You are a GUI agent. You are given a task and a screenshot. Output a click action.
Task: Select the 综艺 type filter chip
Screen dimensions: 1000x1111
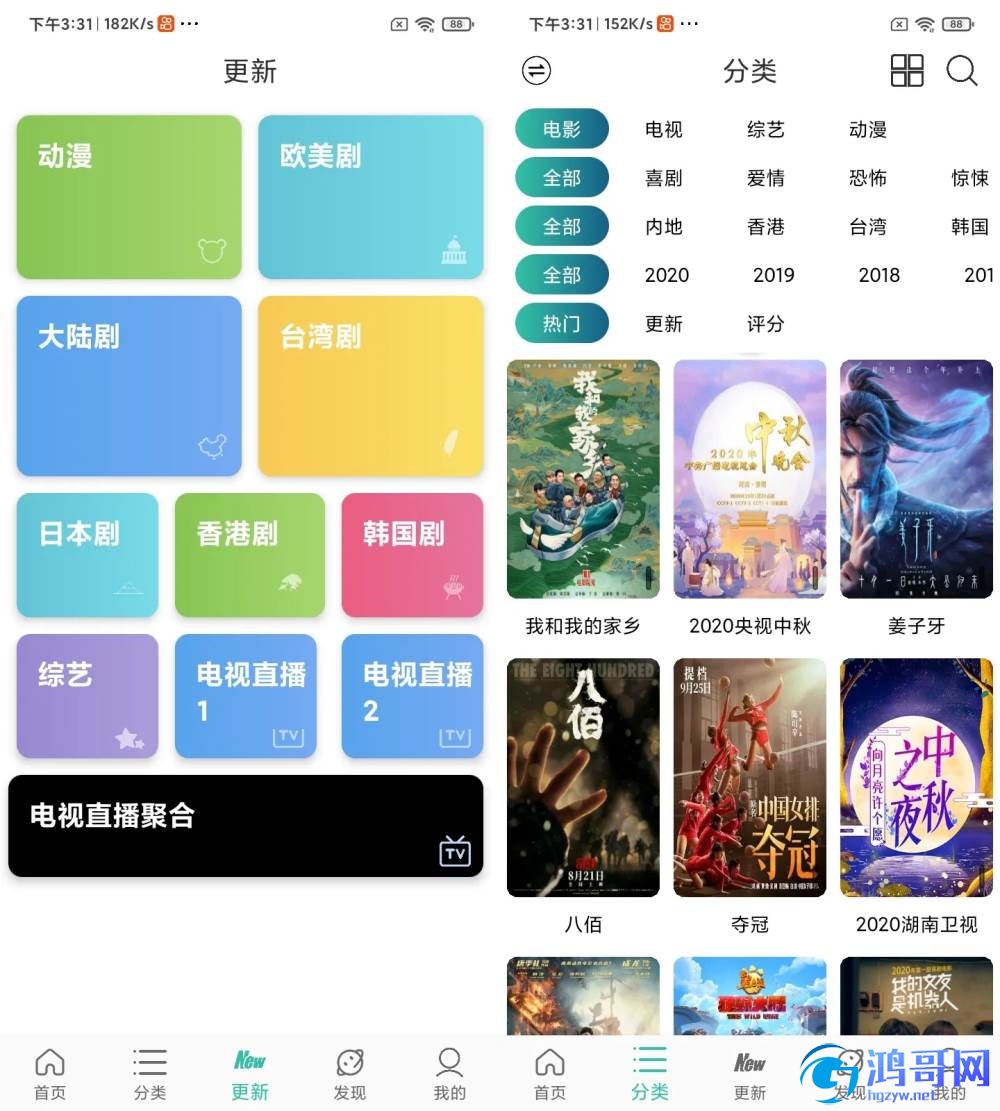766,129
